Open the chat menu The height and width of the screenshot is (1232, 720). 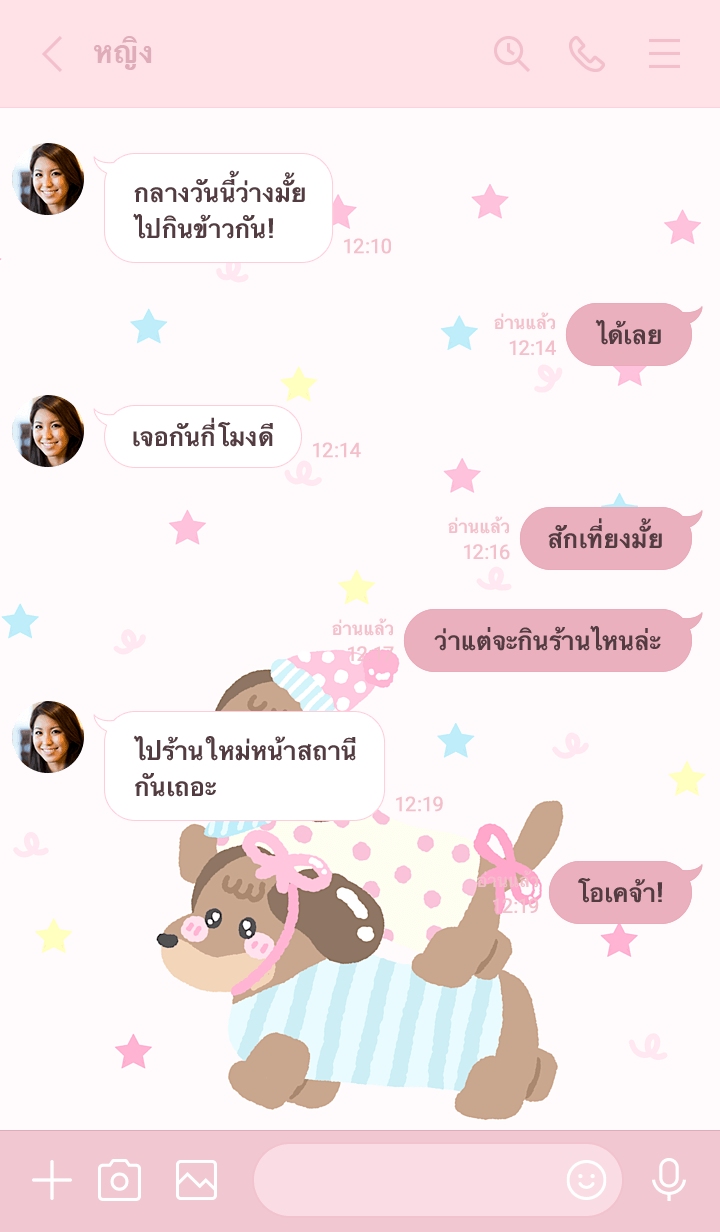point(664,54)
